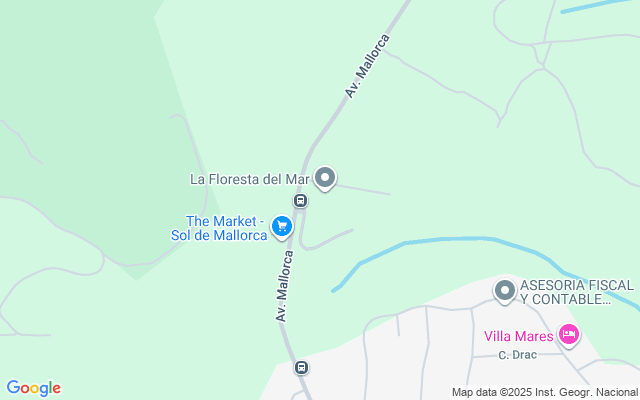640x400 pixels.
Task: Open the Villa Mares hotel marker
Action: 569,335
